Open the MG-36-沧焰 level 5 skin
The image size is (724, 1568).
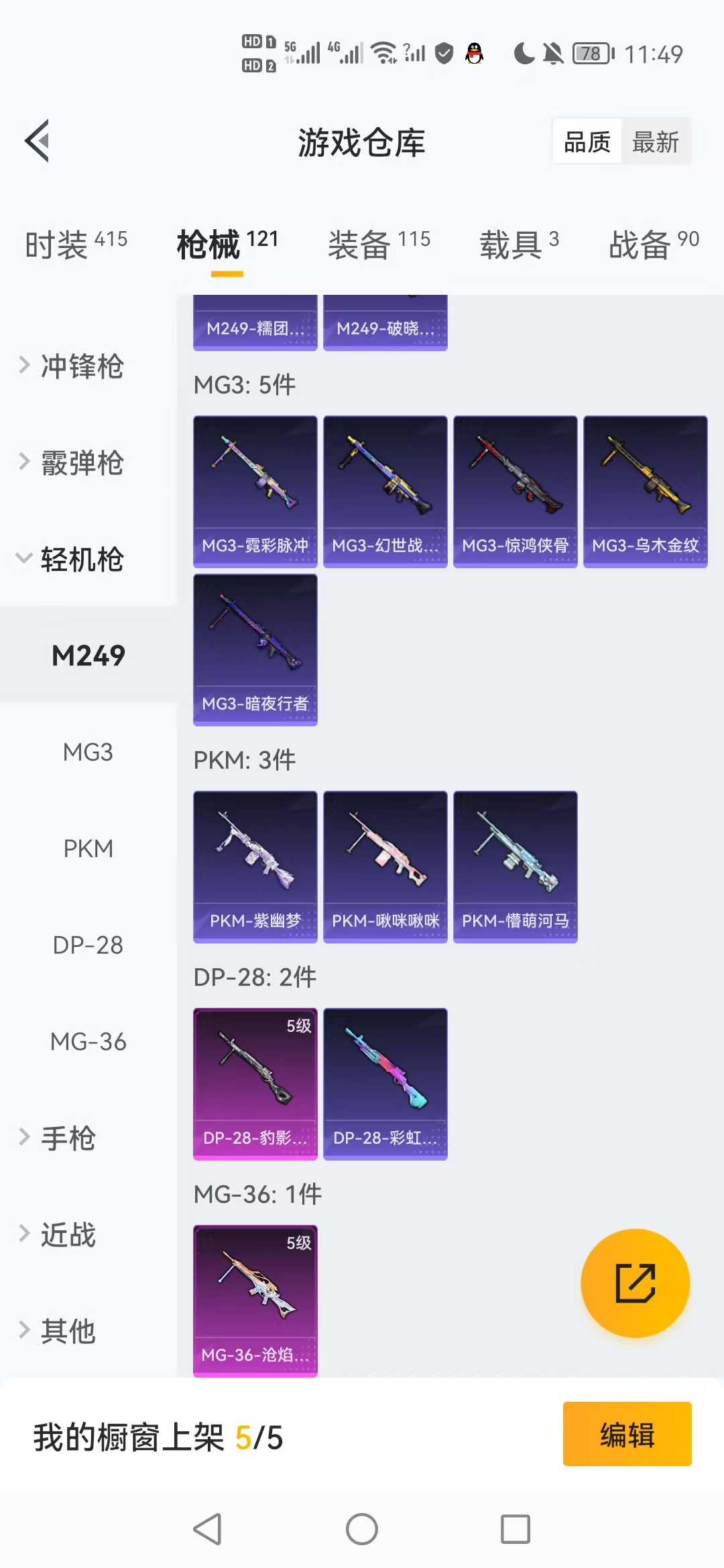[255, 1299]
